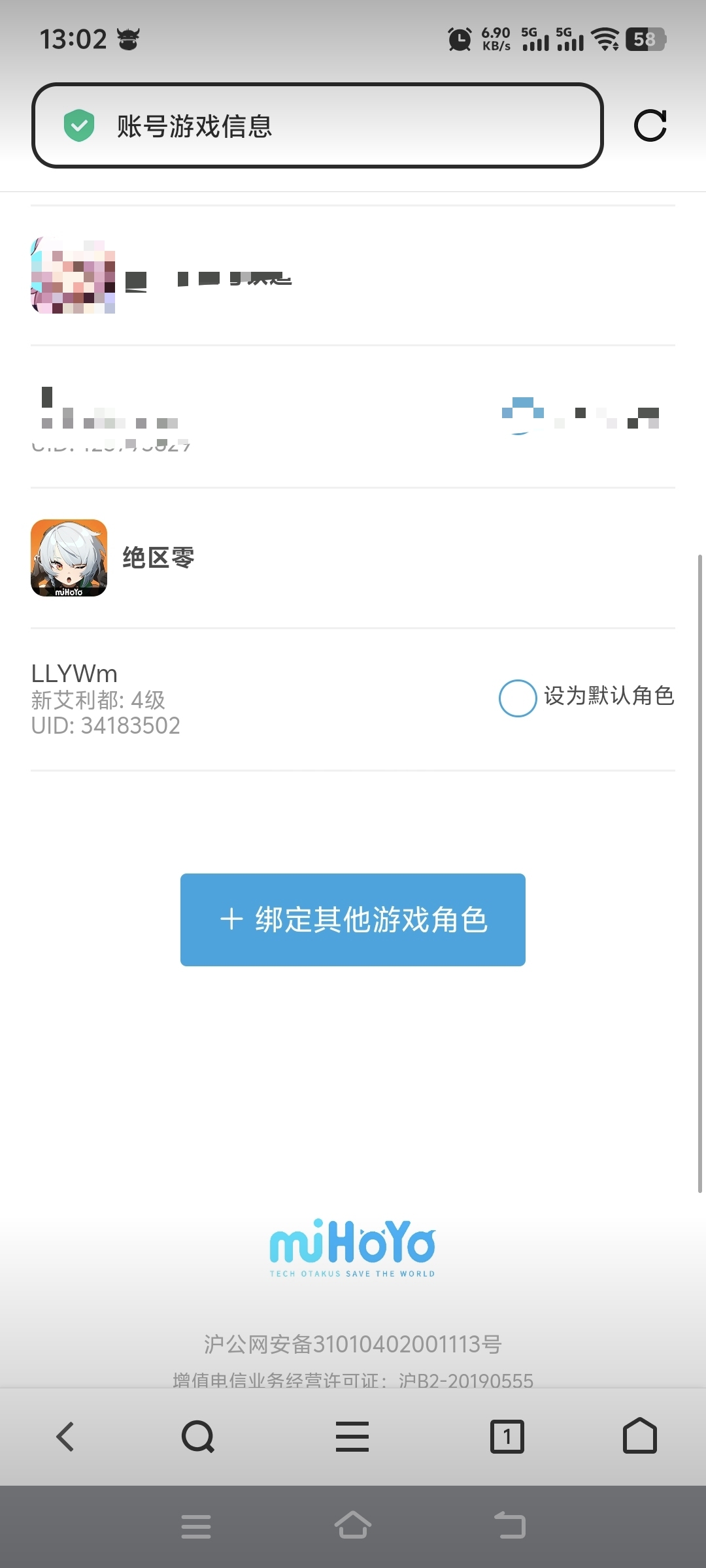
Task: Open the tab switcher showing 1 tab
Action: [507, 1437]
